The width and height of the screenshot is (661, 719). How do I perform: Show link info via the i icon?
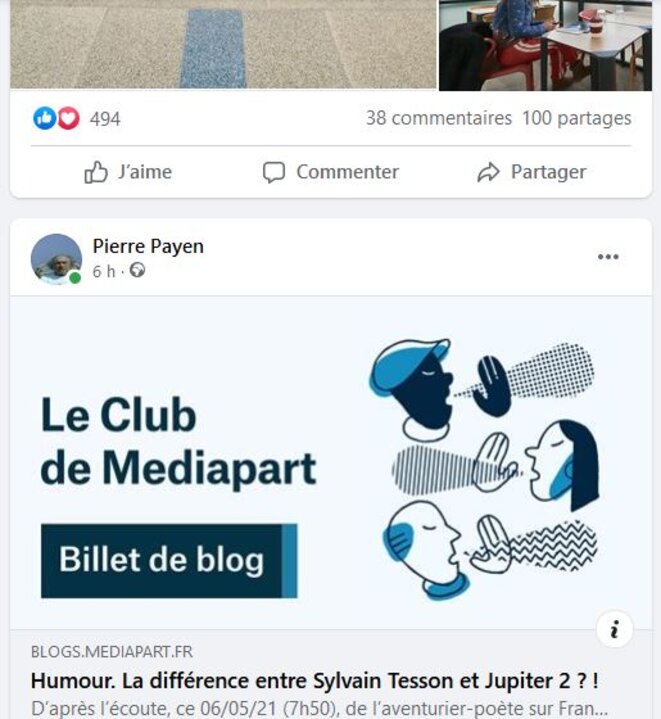[x=614, y=629]
